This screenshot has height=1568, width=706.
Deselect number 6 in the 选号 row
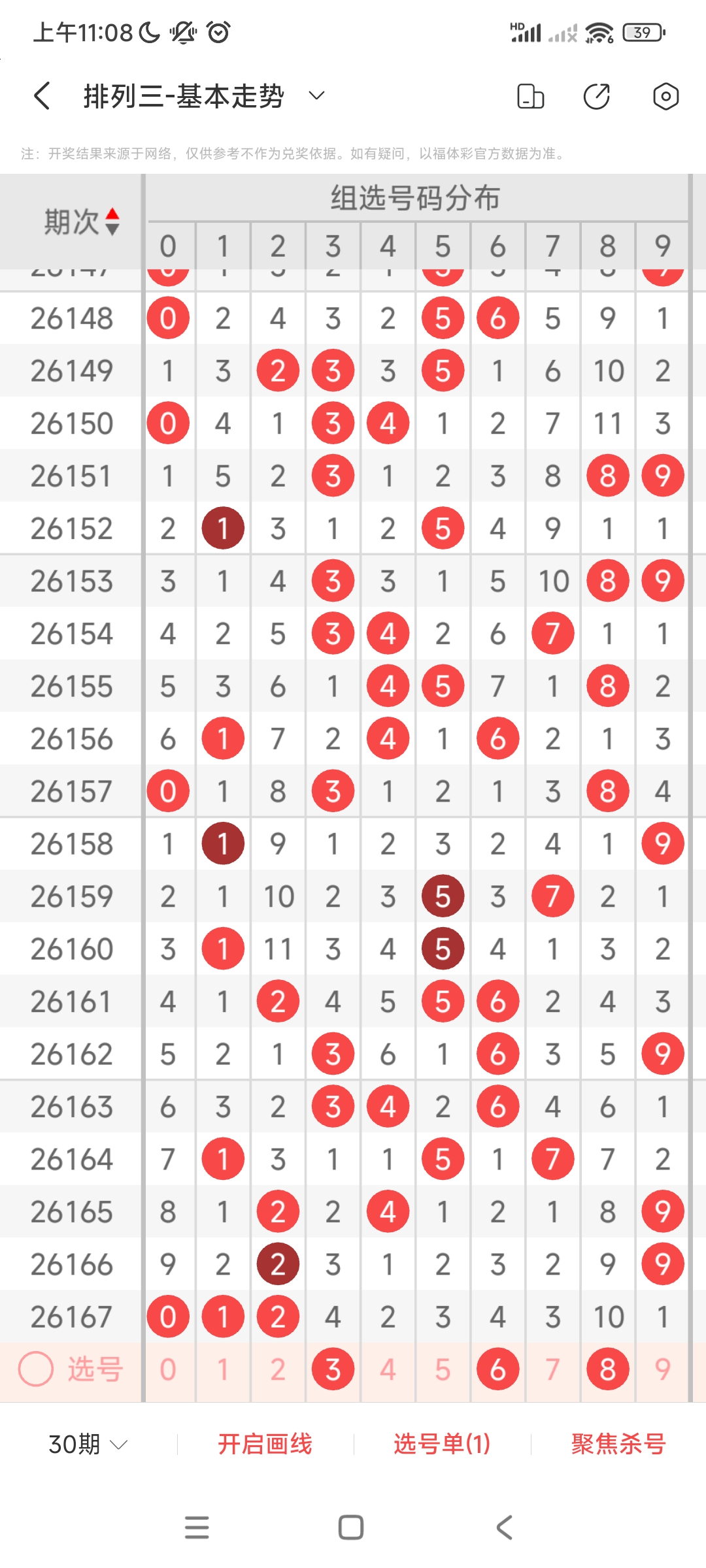[x=497, y=1369]
